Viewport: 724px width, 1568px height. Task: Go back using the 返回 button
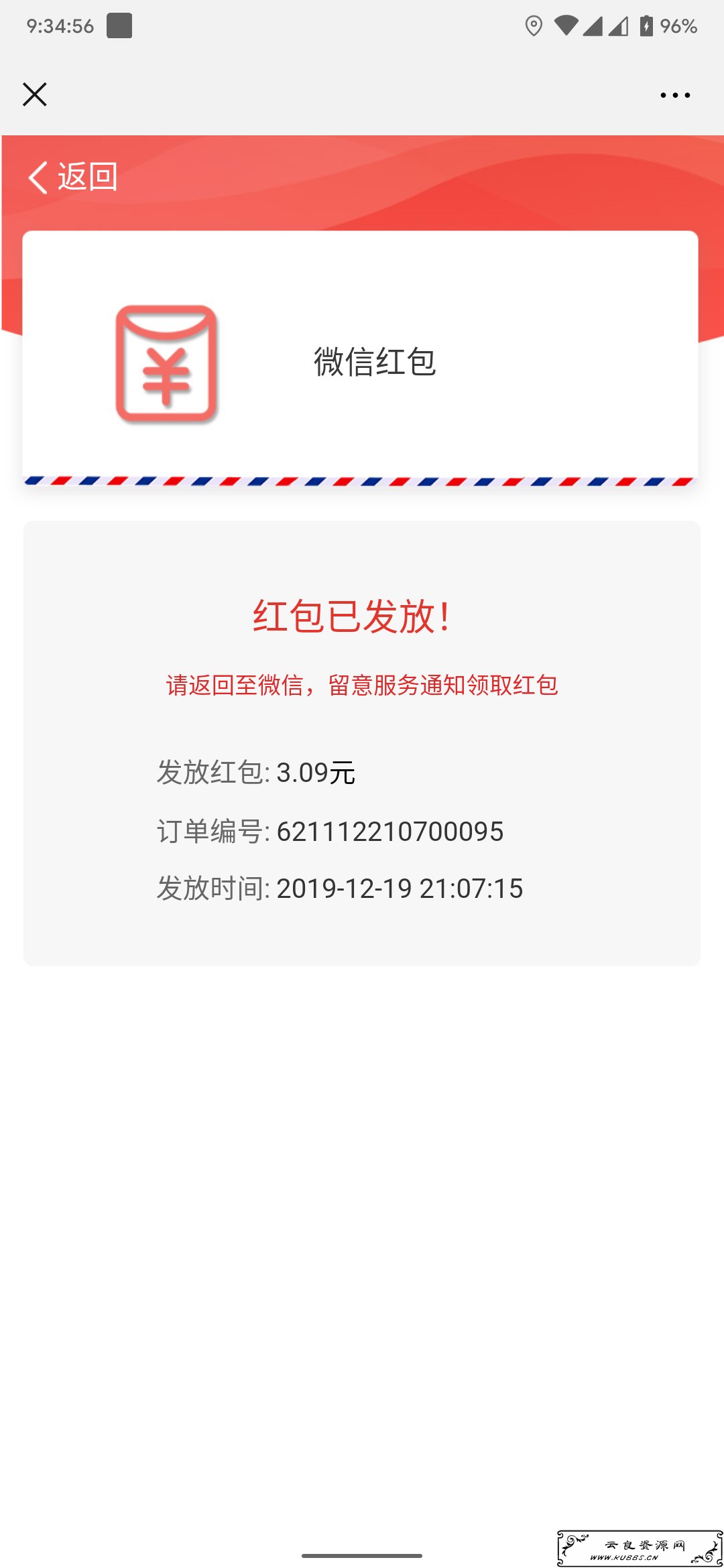click(73, 177)
